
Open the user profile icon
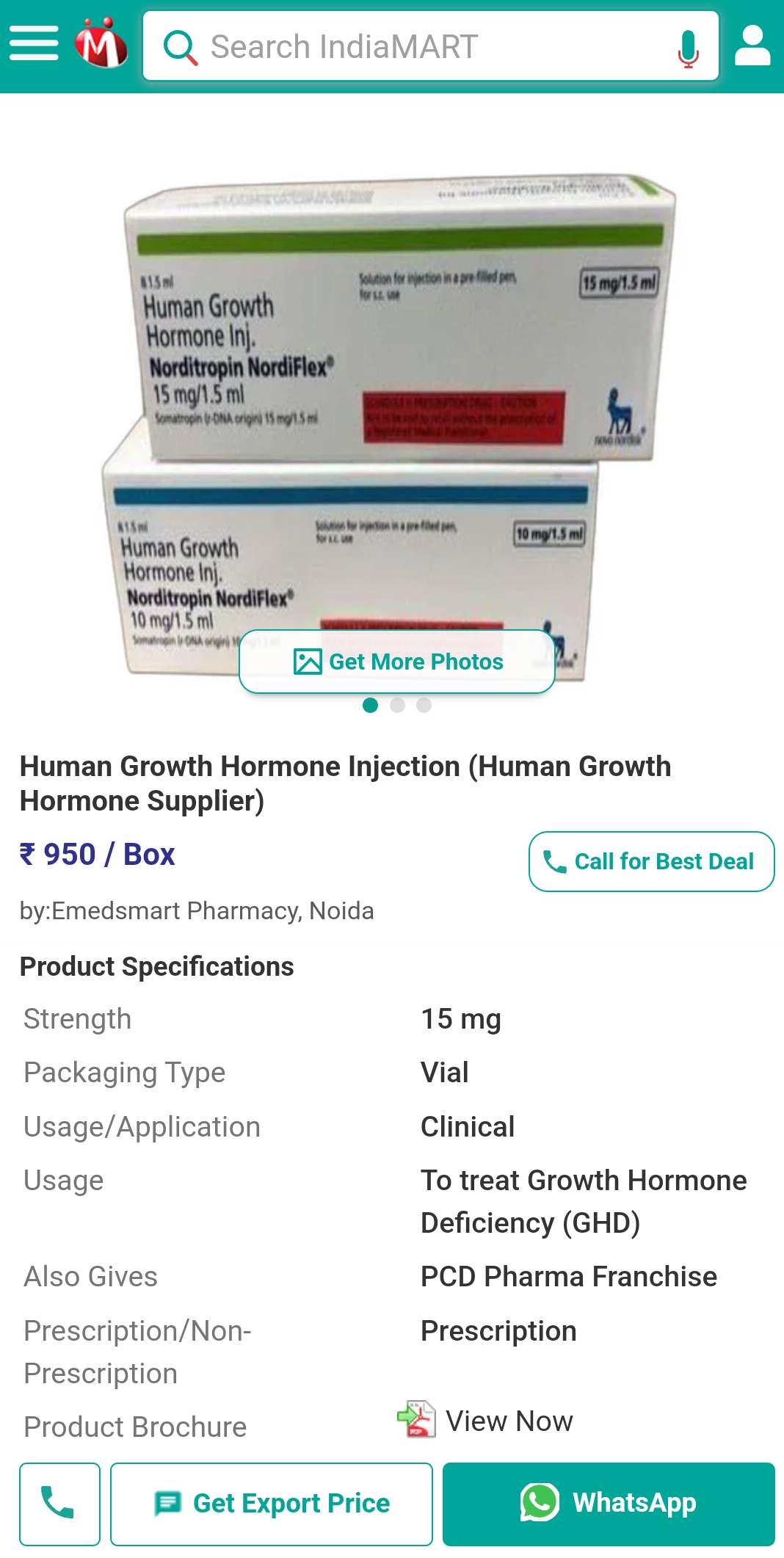coord(752,46)
